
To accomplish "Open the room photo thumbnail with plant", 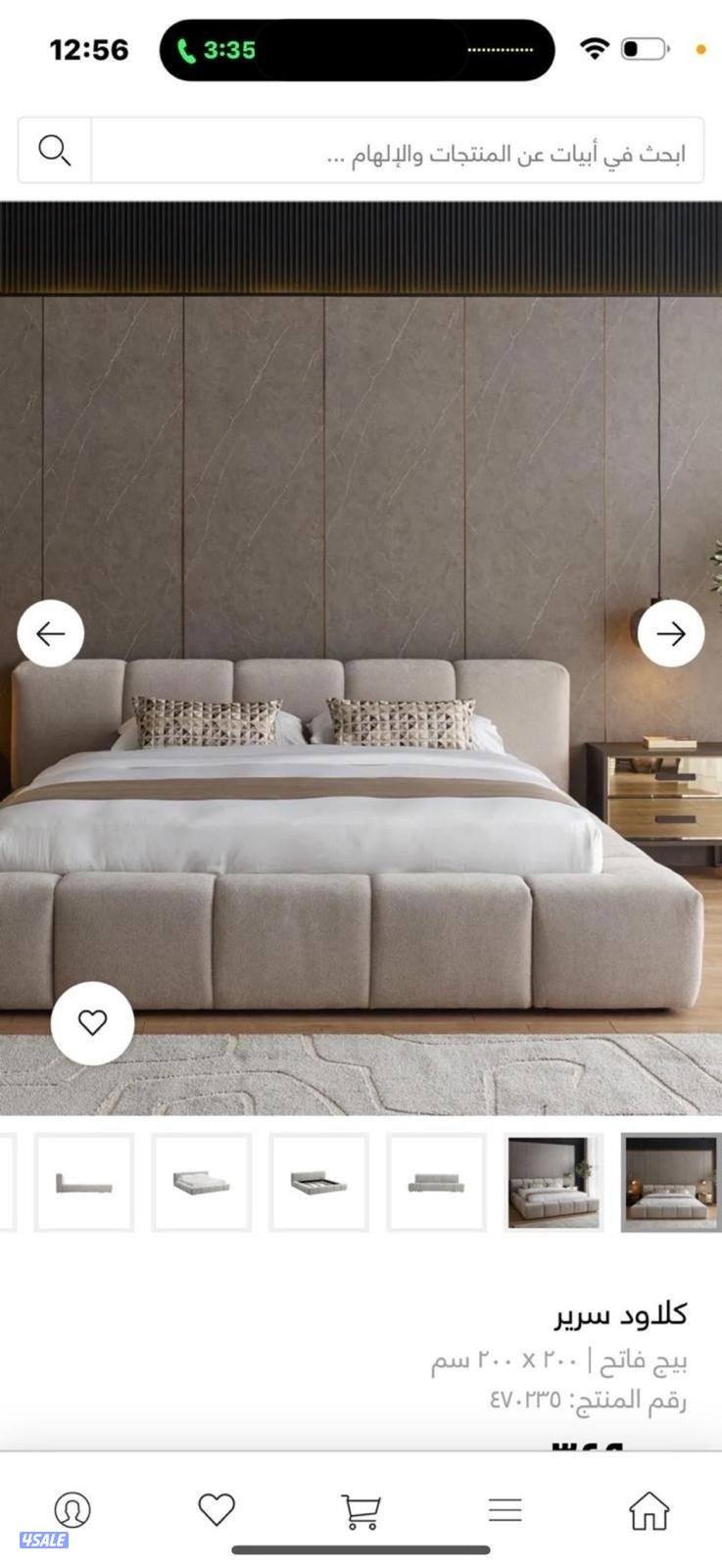I will pyautogui.click(x=554, y=1183).
